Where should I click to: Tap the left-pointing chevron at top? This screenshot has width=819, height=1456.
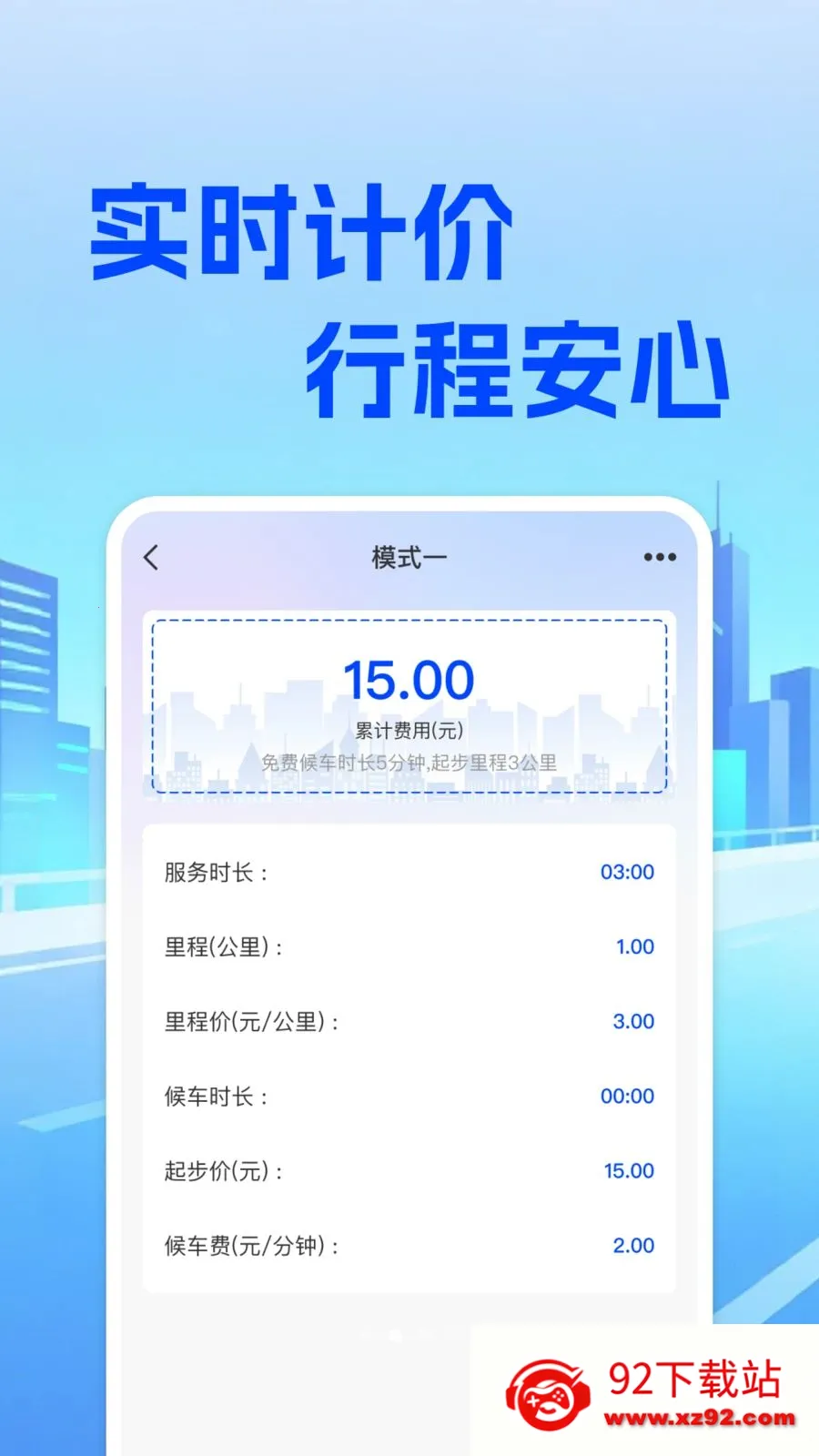coord(153,556)
